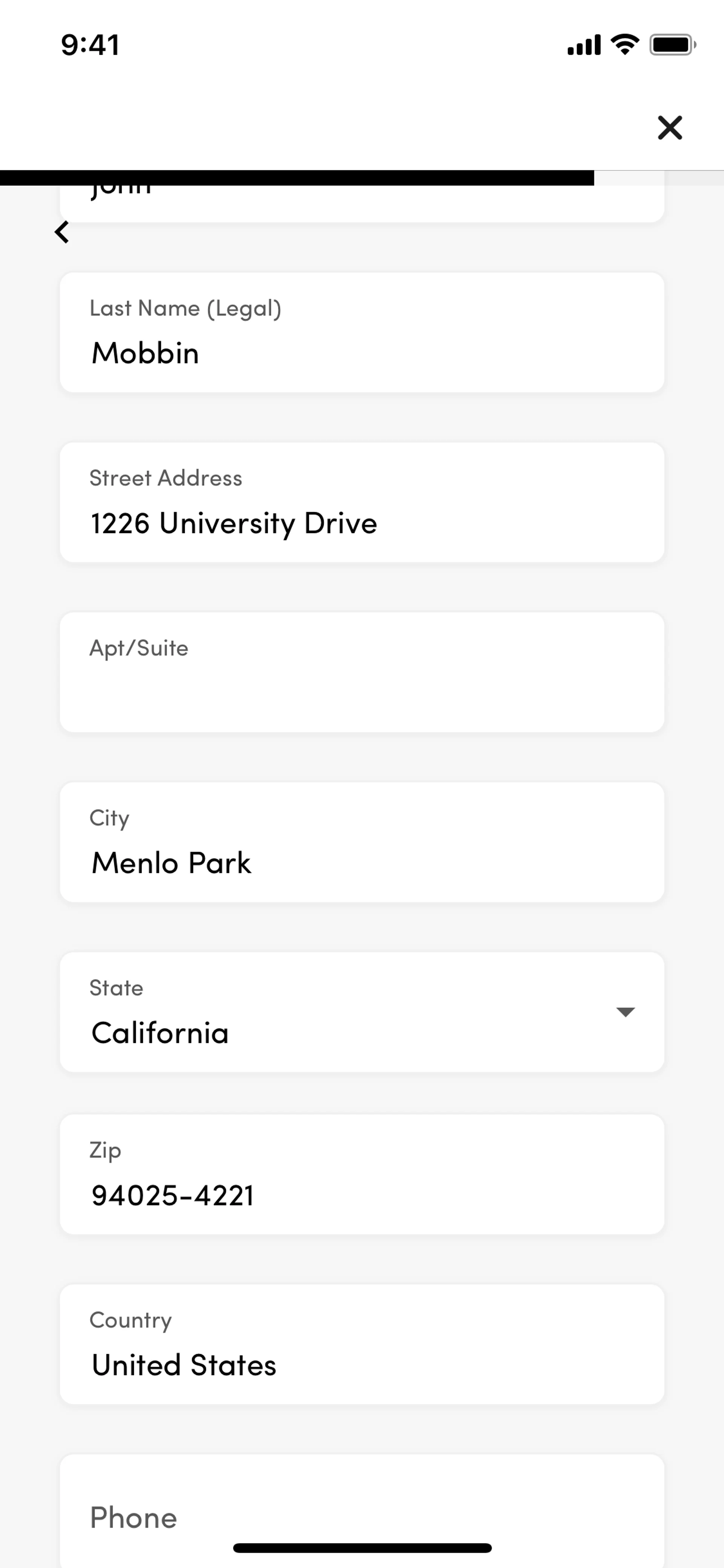Edit the Zip code field

coord(361,1175)
